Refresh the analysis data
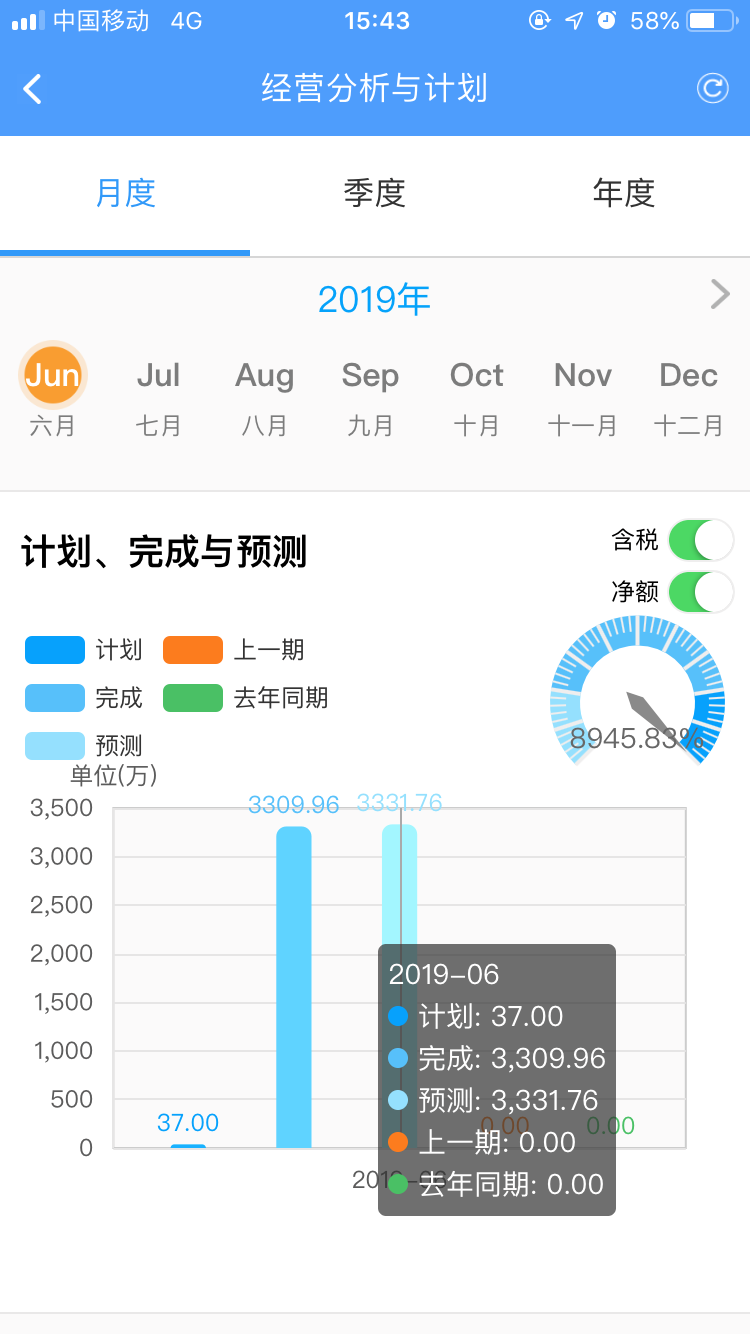Image resolution: width=750 pixels, height=1334 pixels. tap(712, 88)
